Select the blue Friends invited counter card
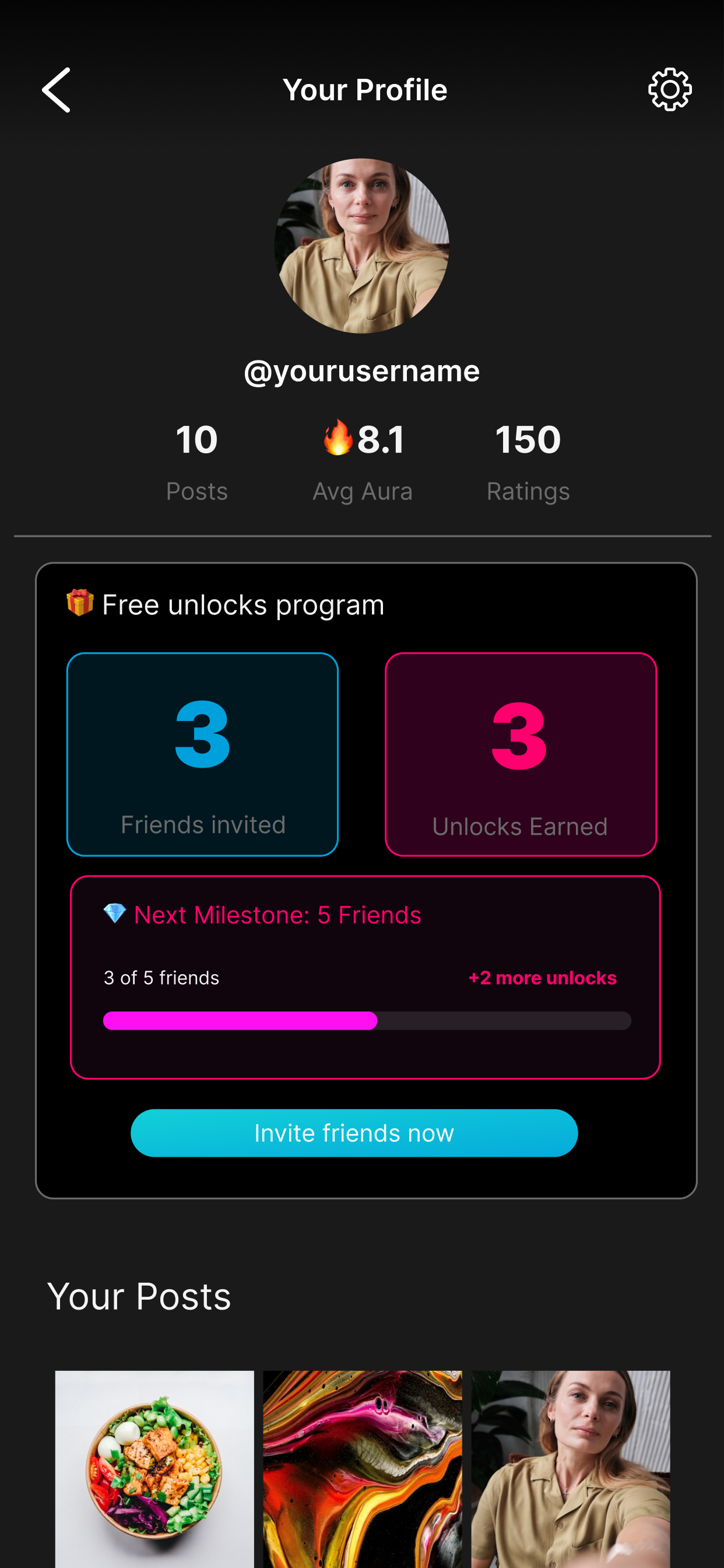The height and width of the screenshot is (1568, 724). 202,754
